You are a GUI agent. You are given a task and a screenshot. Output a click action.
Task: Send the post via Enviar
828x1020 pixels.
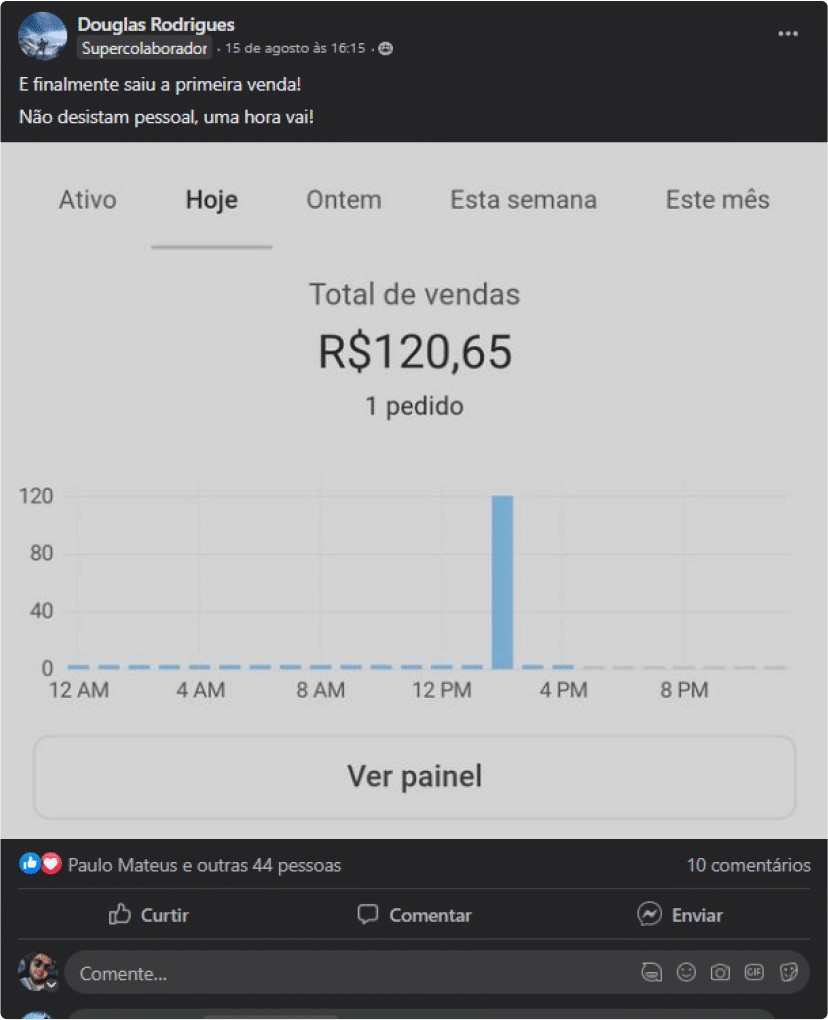[x=680, y=914]
